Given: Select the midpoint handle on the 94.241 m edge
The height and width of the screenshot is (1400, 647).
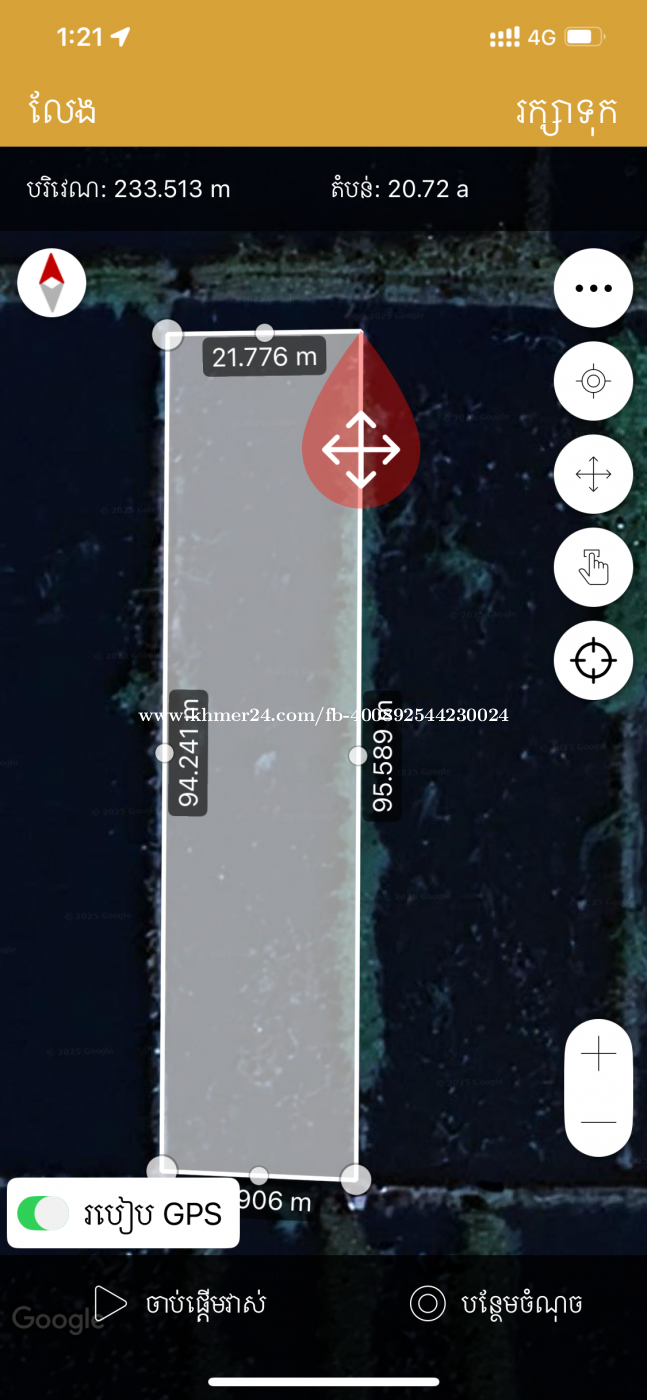Looking at the screenshot, I should (165, 753).
